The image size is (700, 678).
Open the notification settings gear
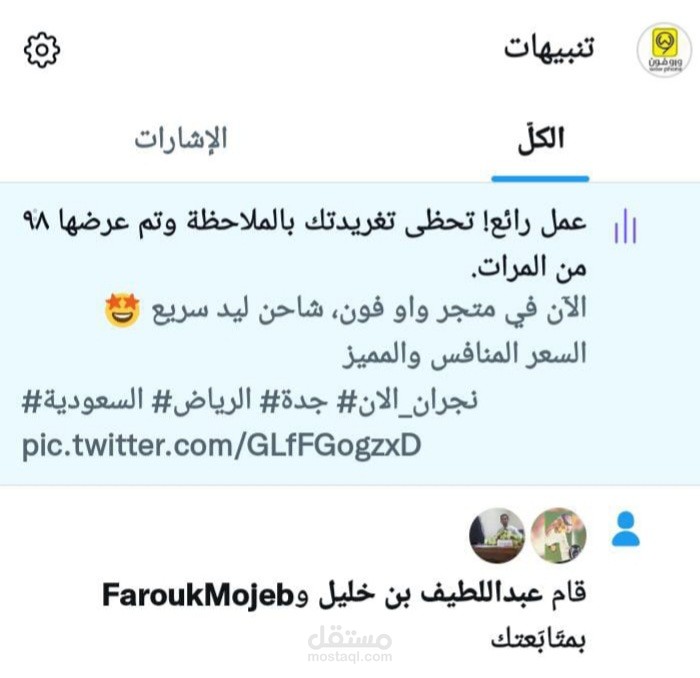(42, 50)
